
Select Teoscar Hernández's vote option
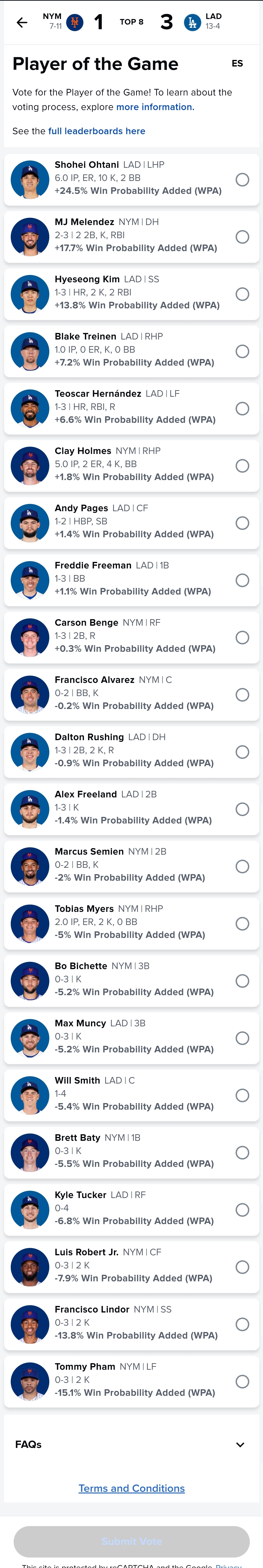click(242, 408)
